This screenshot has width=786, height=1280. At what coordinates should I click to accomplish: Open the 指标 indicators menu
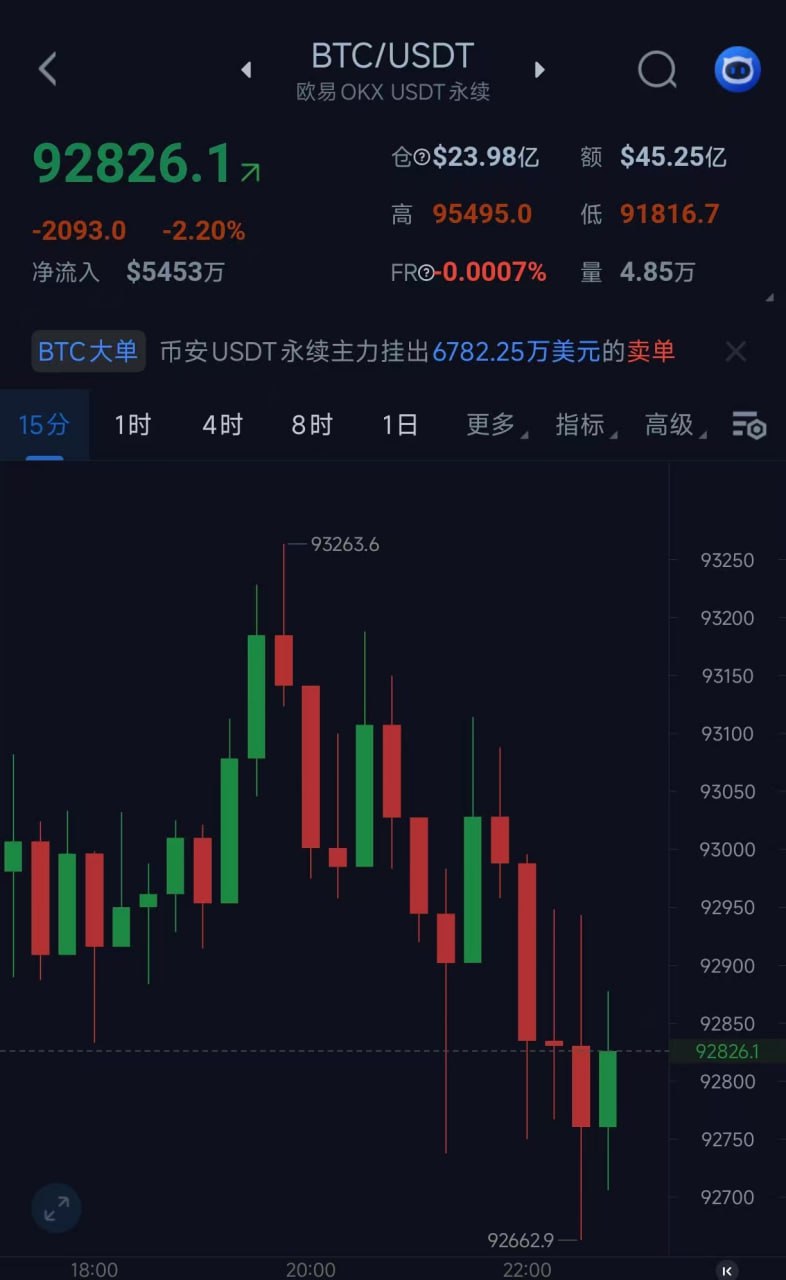581,424
